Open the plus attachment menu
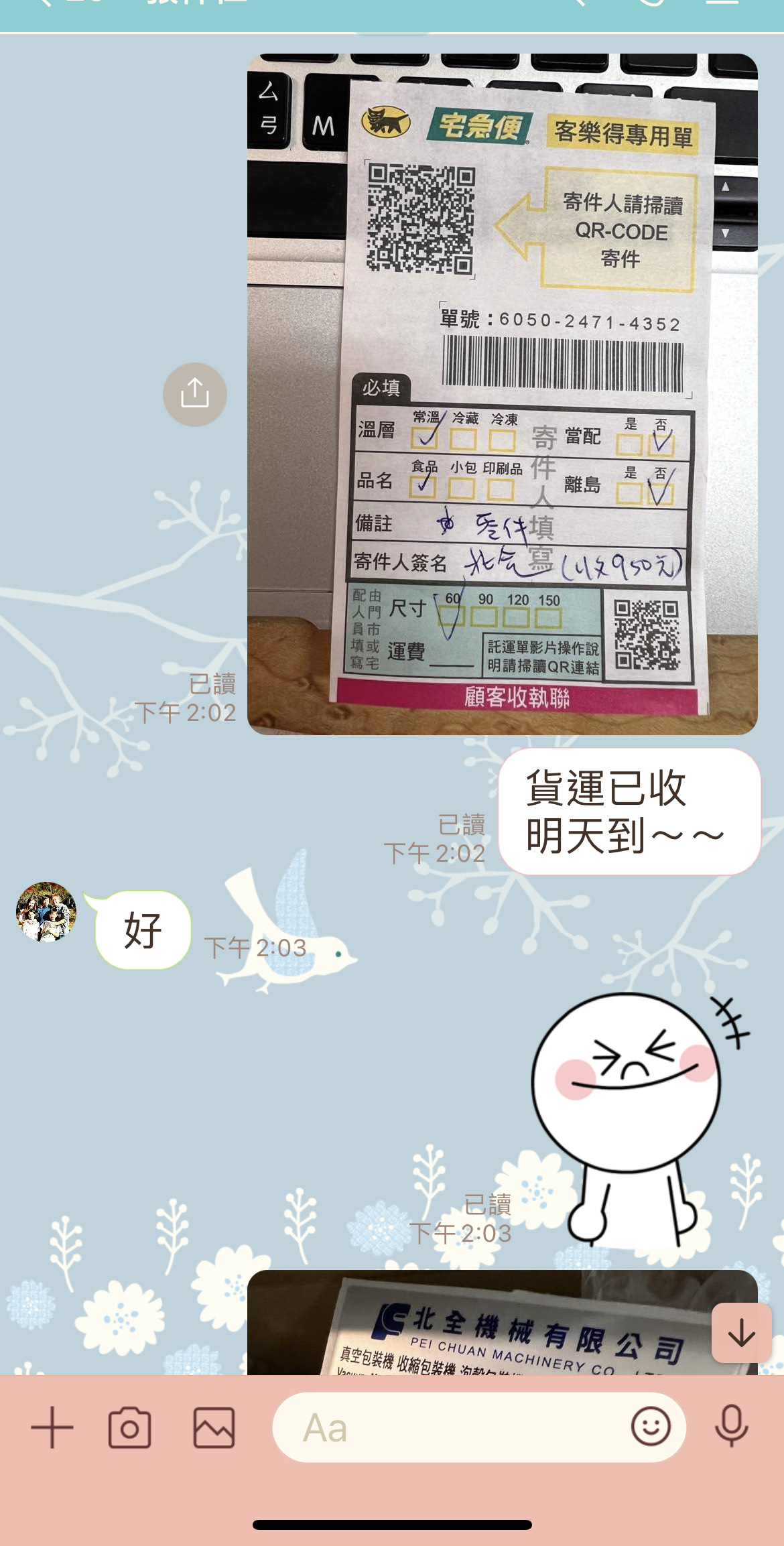 (x=52, y=1428)
